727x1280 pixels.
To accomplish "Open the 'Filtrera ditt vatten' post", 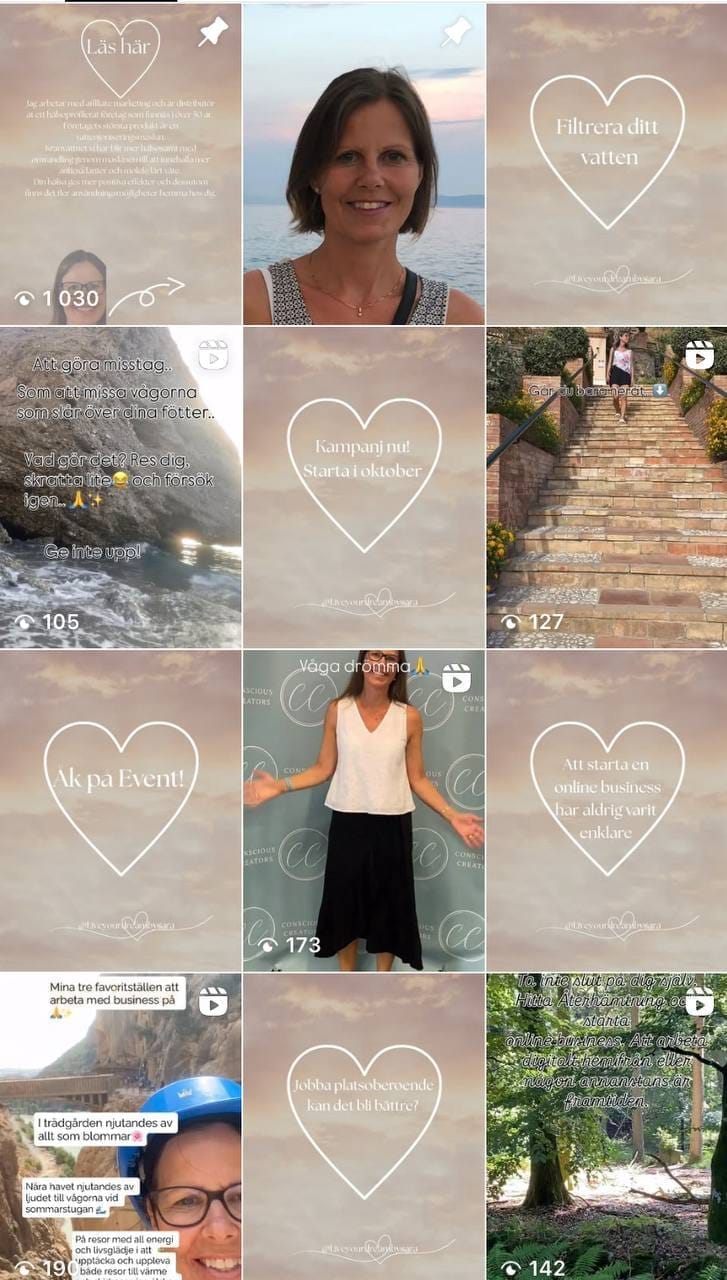I will (x=606, y=165).
